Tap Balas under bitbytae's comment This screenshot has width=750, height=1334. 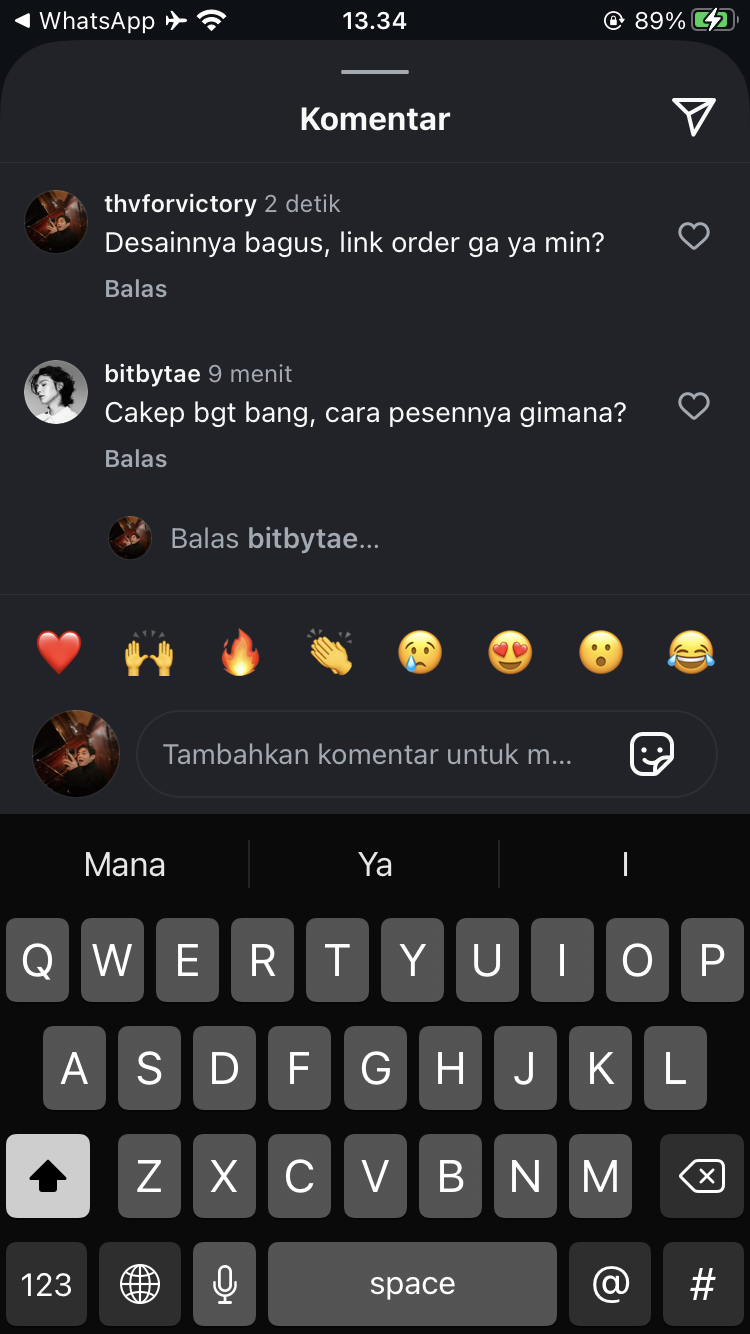[x=136, y=459]
